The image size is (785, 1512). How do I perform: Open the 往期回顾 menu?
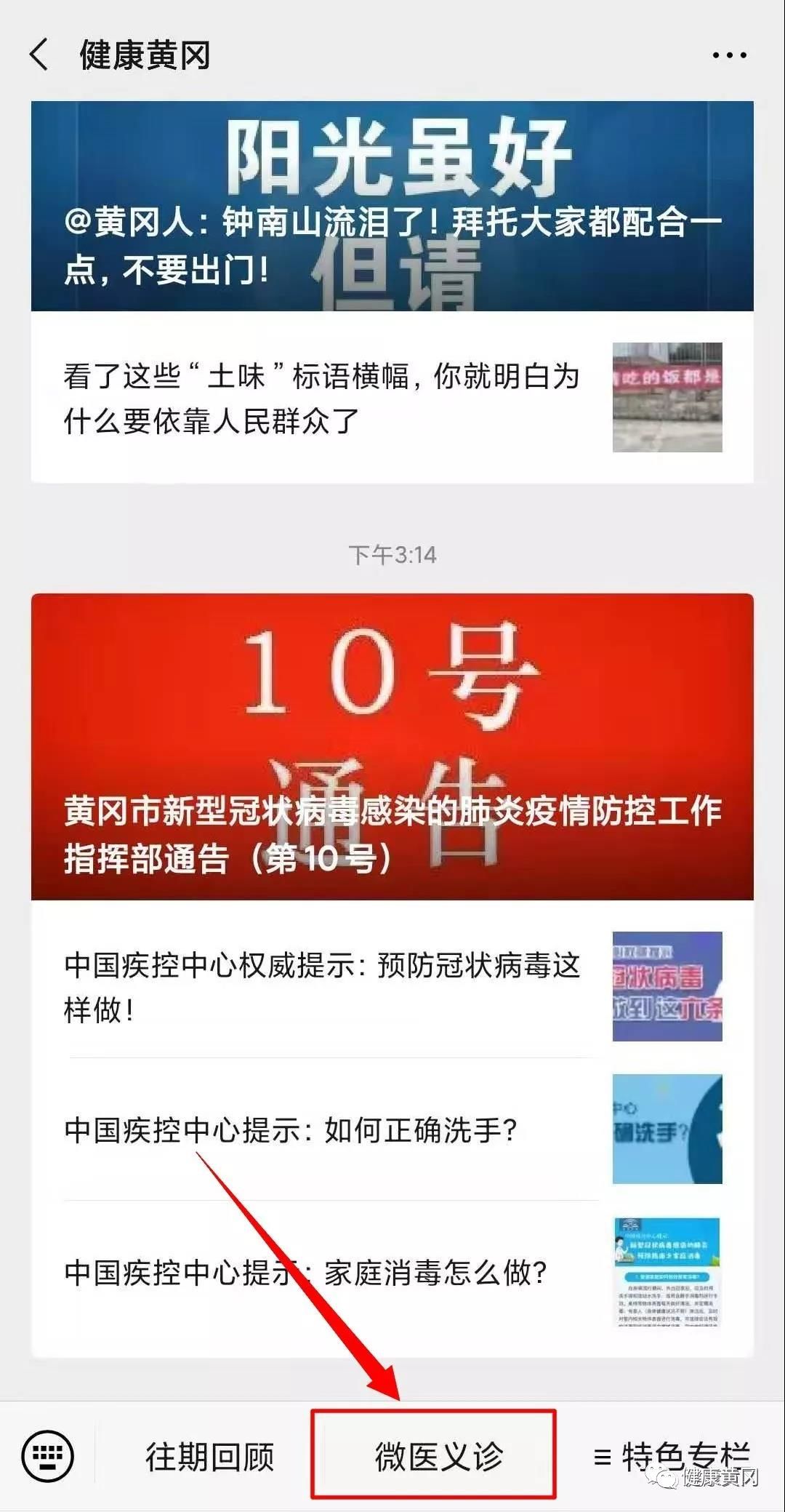(209, 1456)
